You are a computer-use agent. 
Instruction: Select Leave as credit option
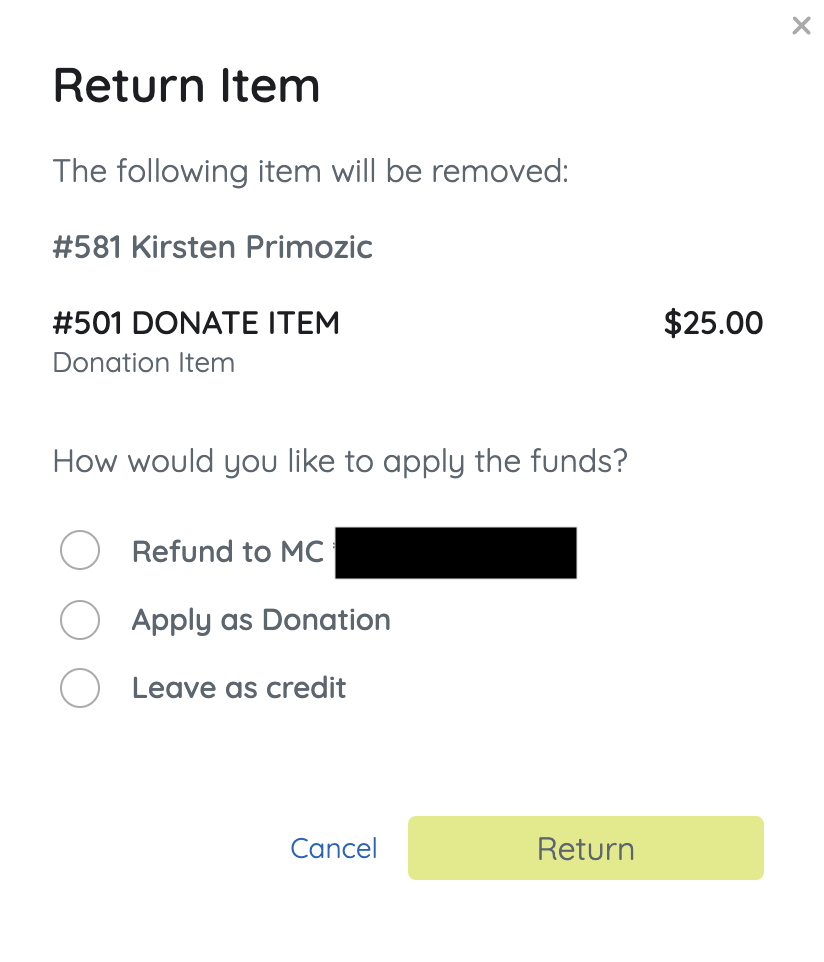[80, 688]
